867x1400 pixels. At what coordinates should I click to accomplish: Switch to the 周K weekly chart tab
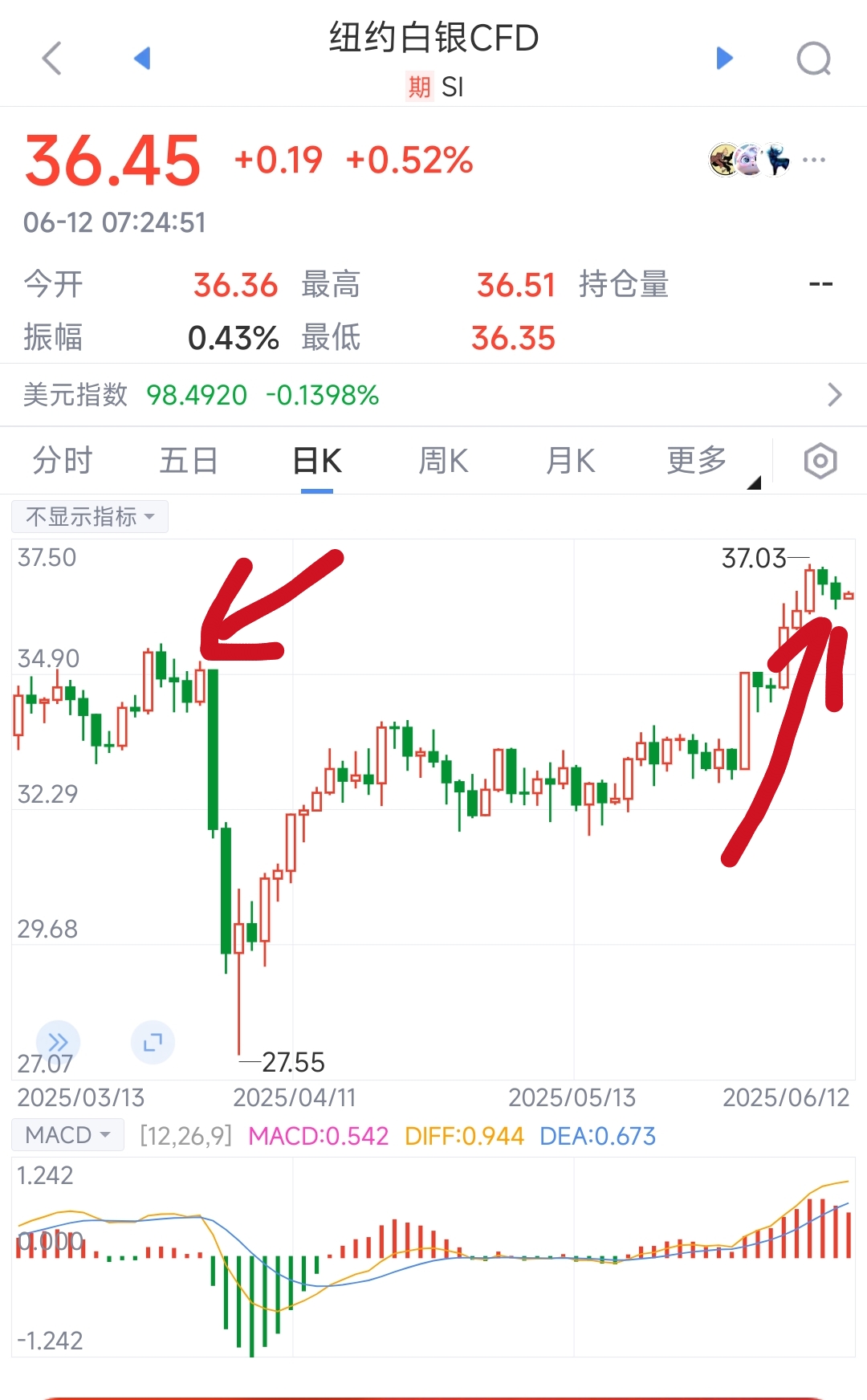(442, 461)
